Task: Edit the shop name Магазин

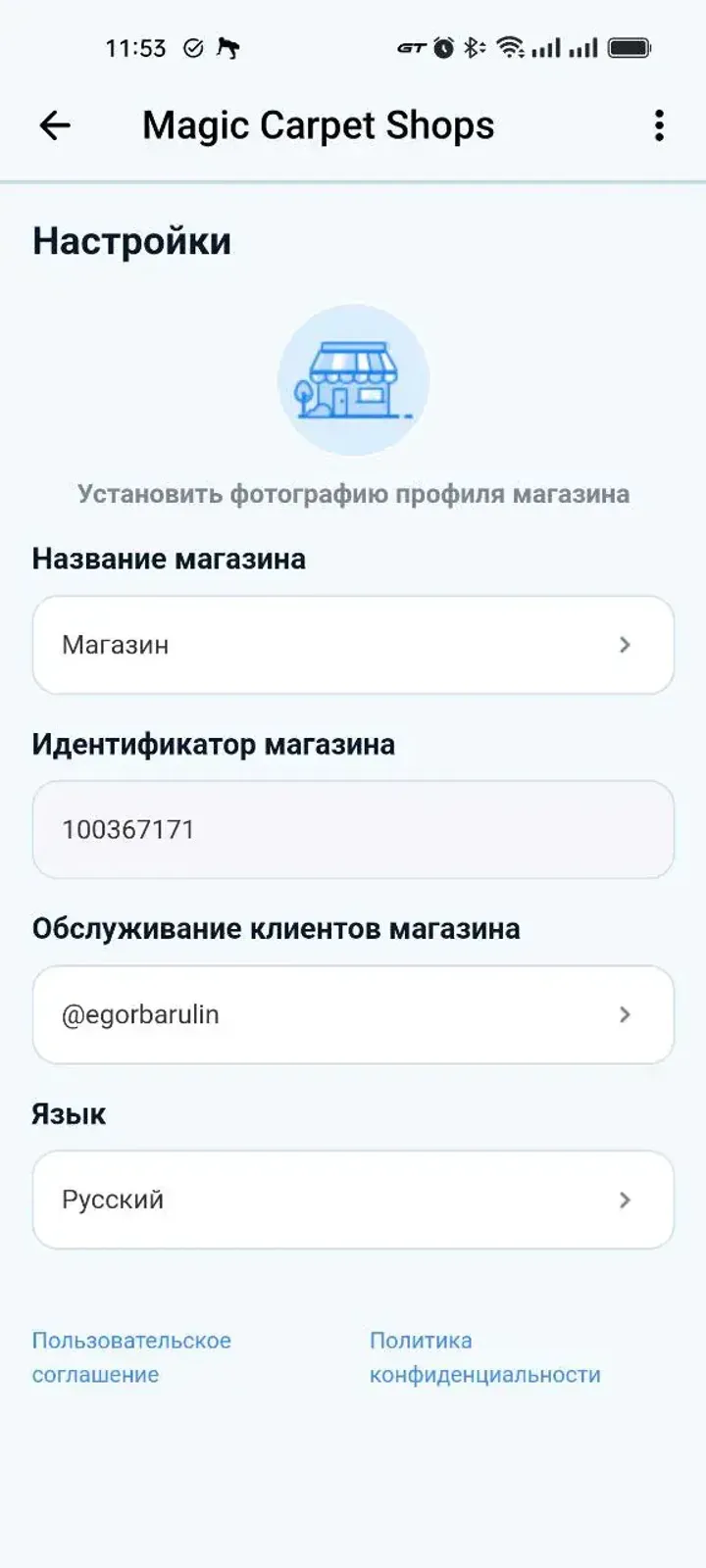Action: pyautogui.click(x=353, y=645)
